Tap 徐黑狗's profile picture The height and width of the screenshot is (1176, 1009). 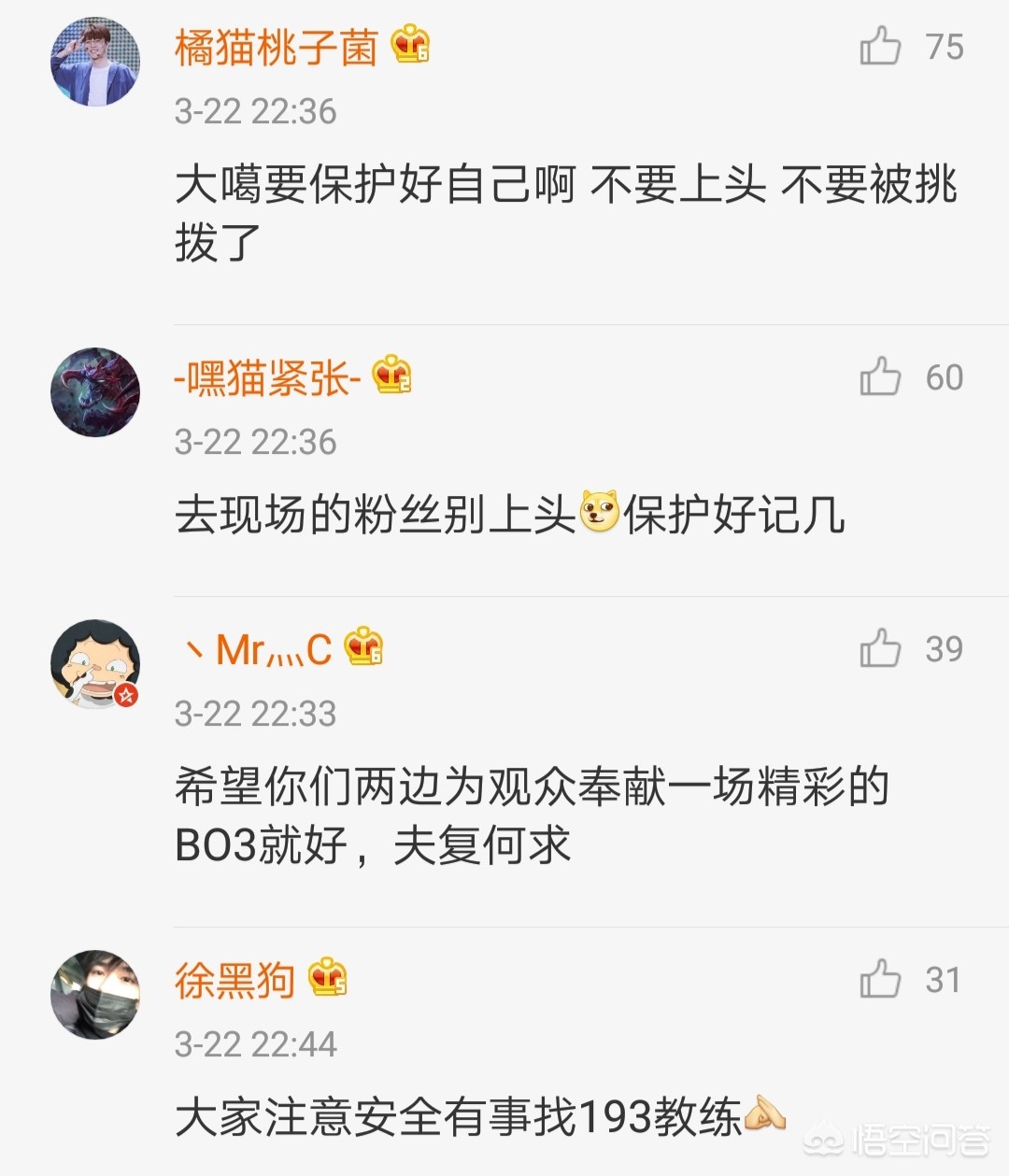pos(95,995)
